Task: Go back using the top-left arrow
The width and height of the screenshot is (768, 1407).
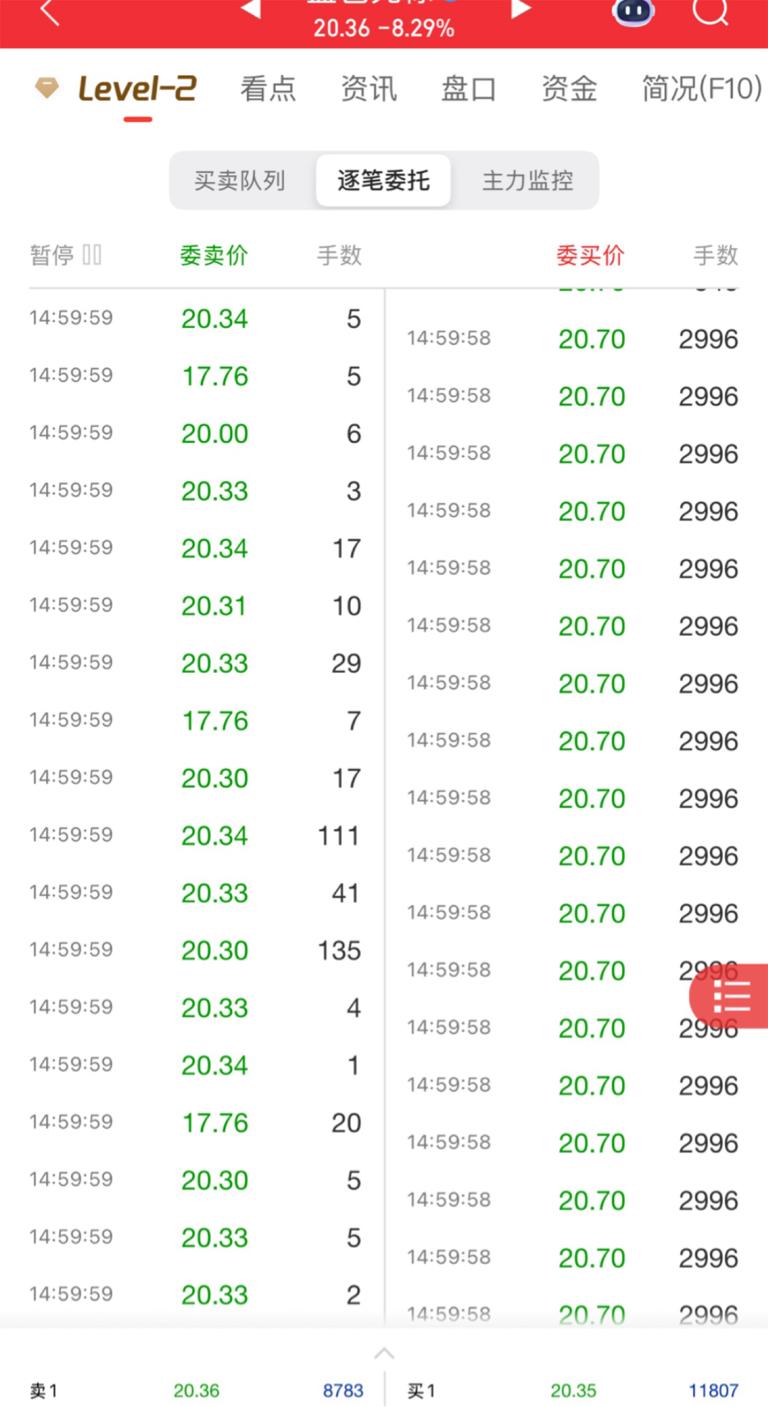Action: [x=48, y=12]
